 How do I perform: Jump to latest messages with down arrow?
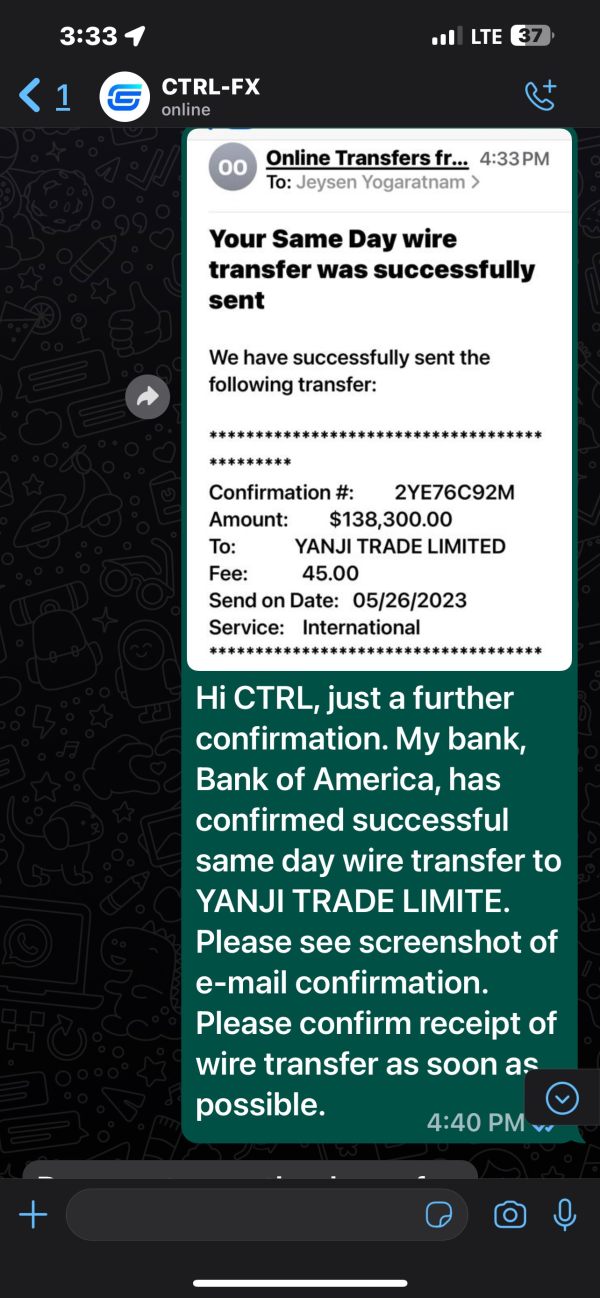(562, 1099)
